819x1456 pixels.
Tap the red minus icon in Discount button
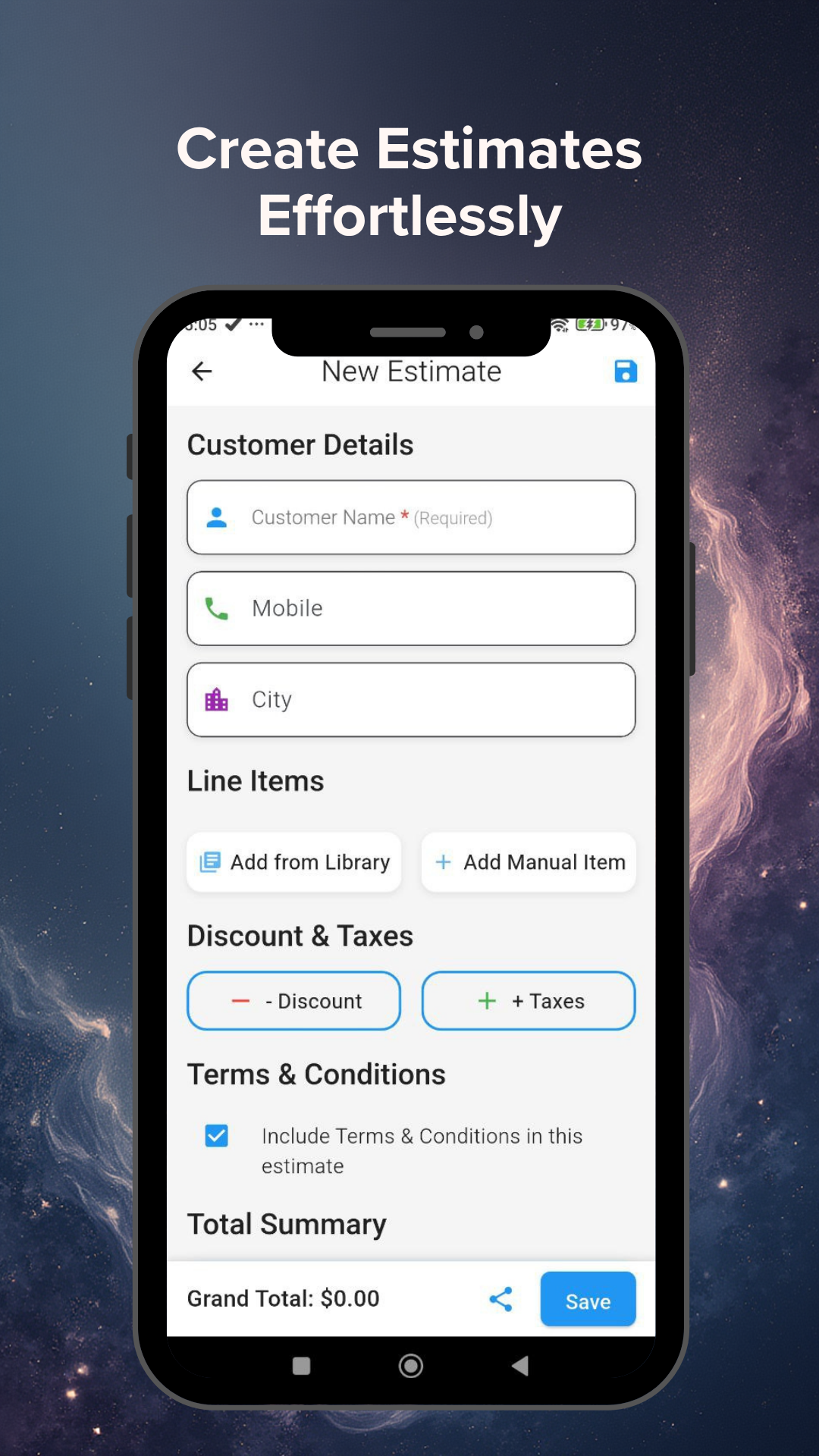[x=240, y=1001]
